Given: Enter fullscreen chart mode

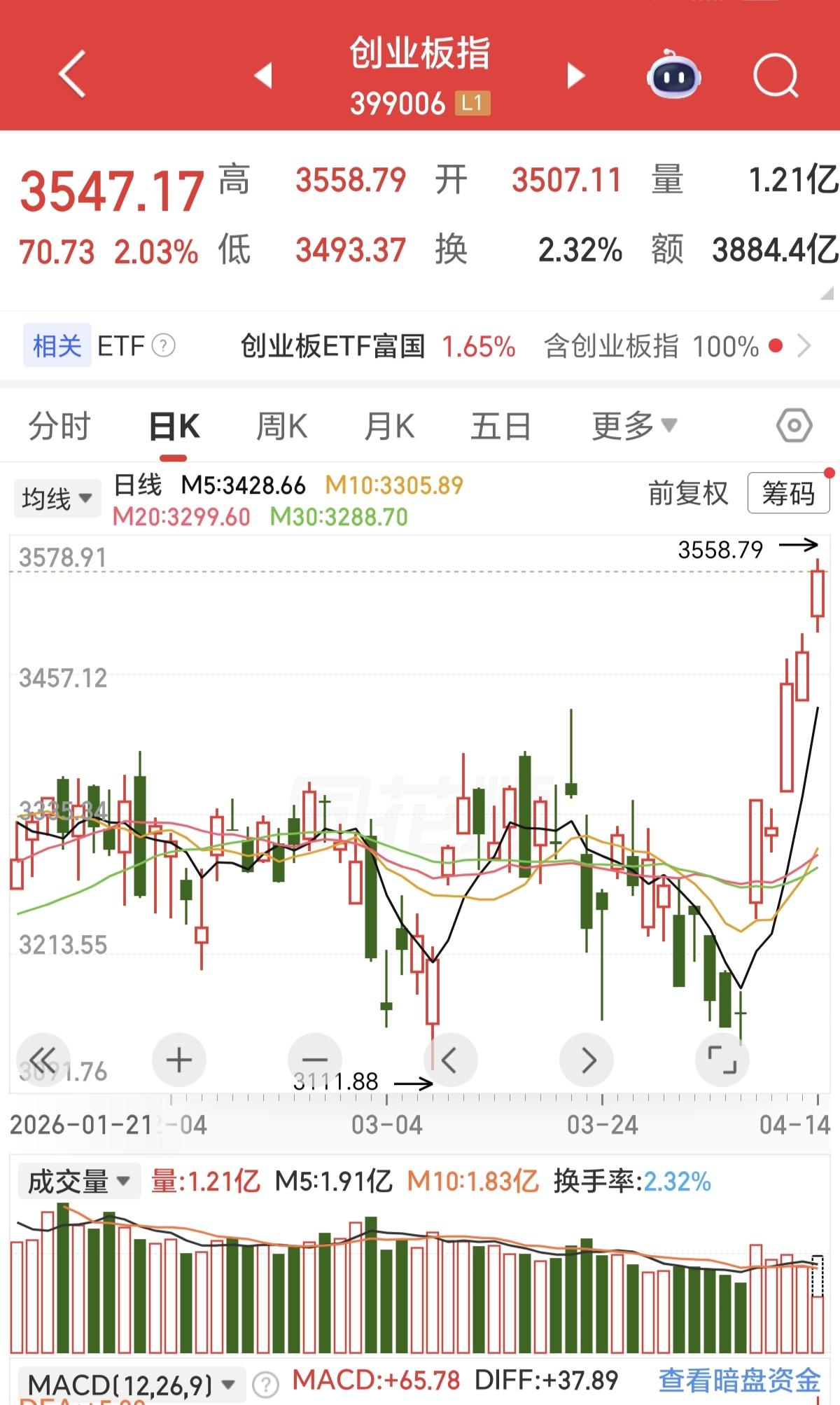Looking at the screenshot, I should pyautogui.click(x=722, y=1060).
